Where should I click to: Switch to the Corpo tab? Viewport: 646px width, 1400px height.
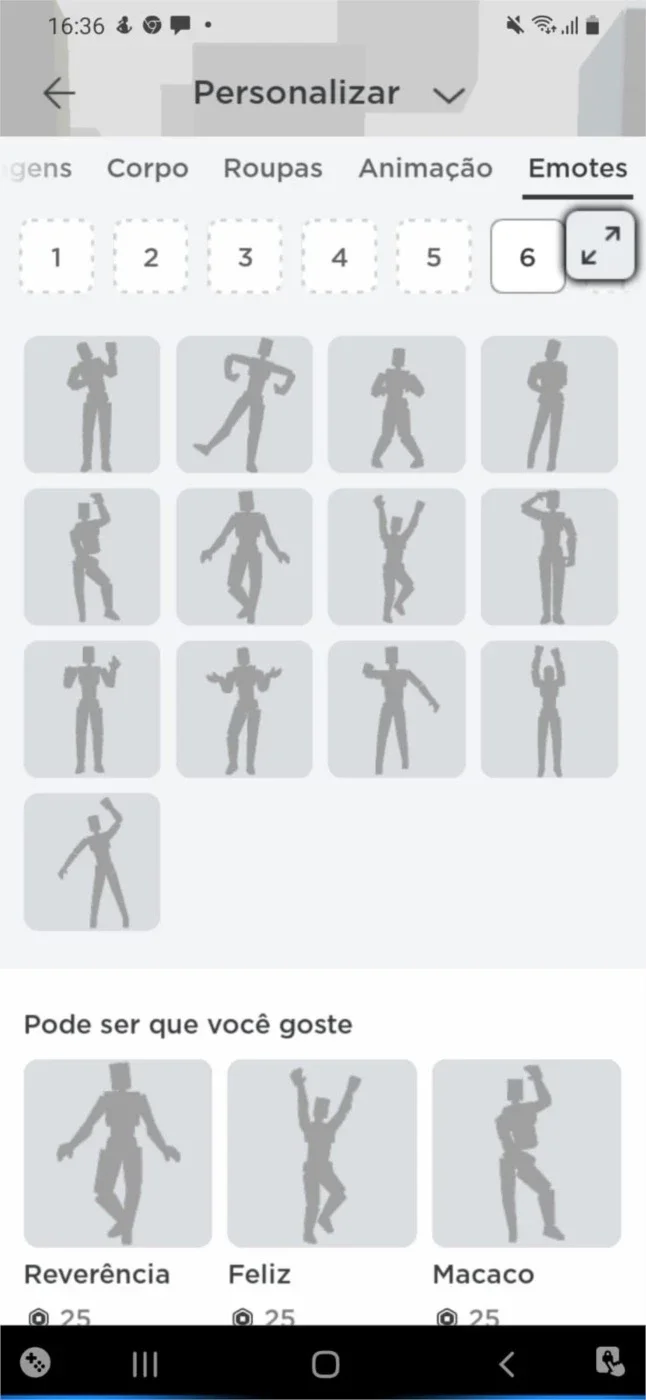click(147, 168)
